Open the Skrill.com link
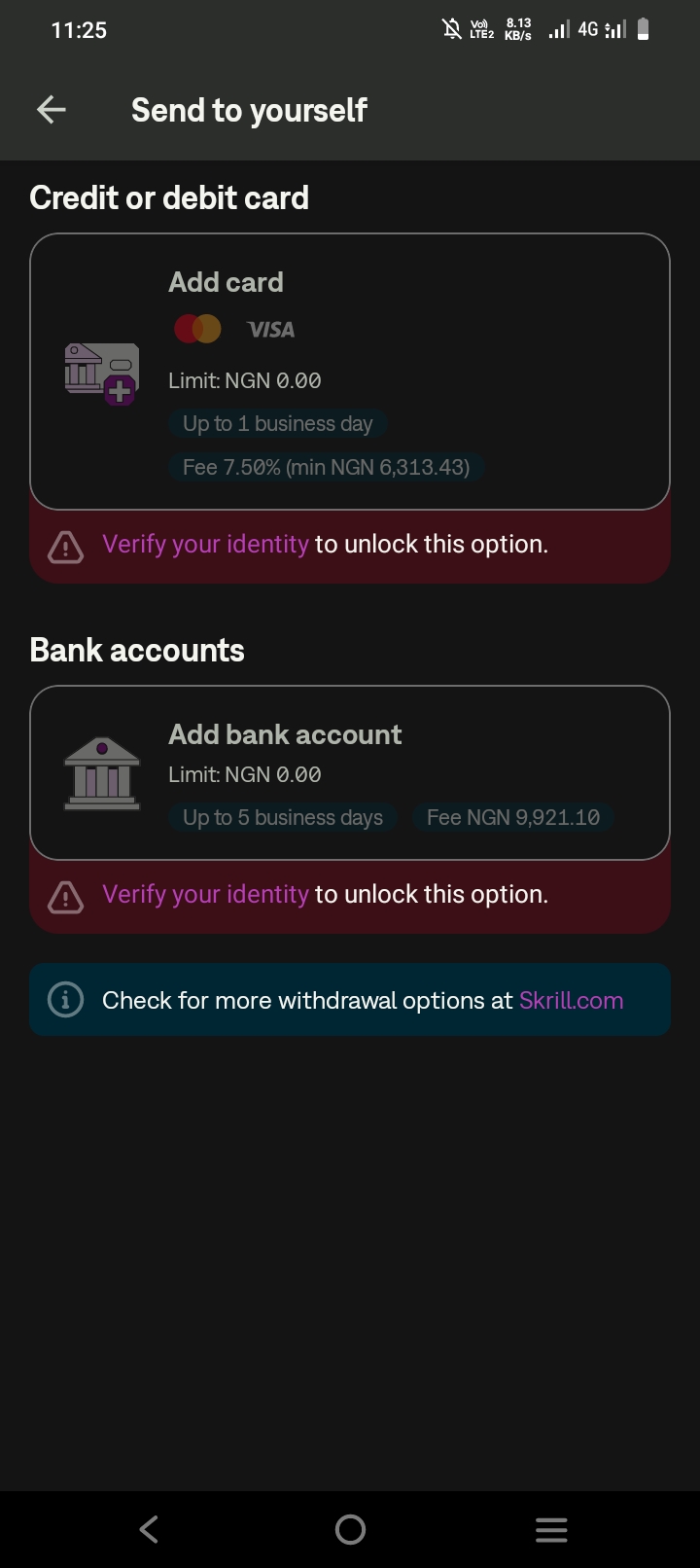The image size is (700, 1568). click(572, 1001)
